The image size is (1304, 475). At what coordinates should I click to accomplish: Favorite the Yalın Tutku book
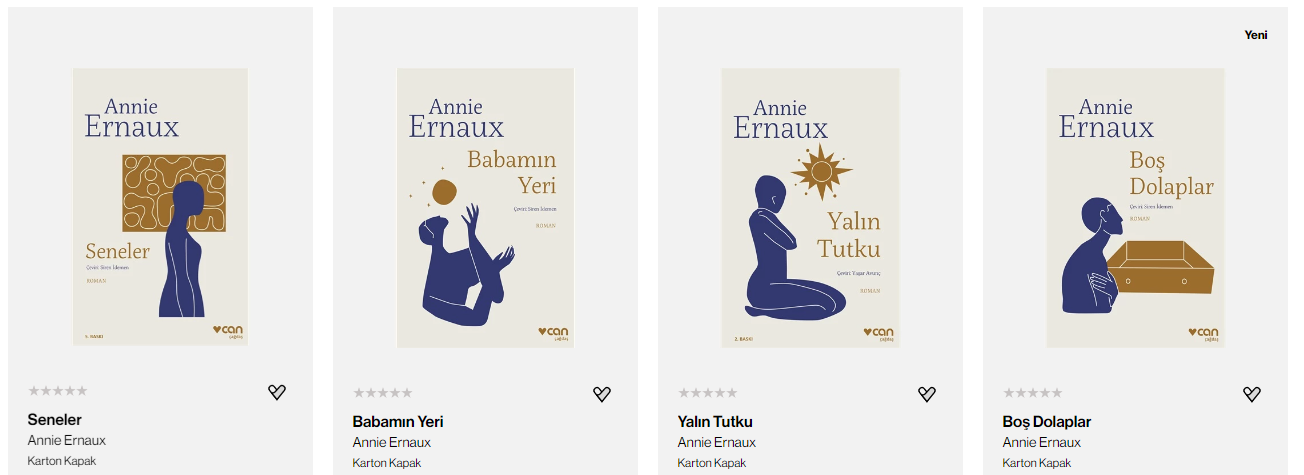coord(927,394)
